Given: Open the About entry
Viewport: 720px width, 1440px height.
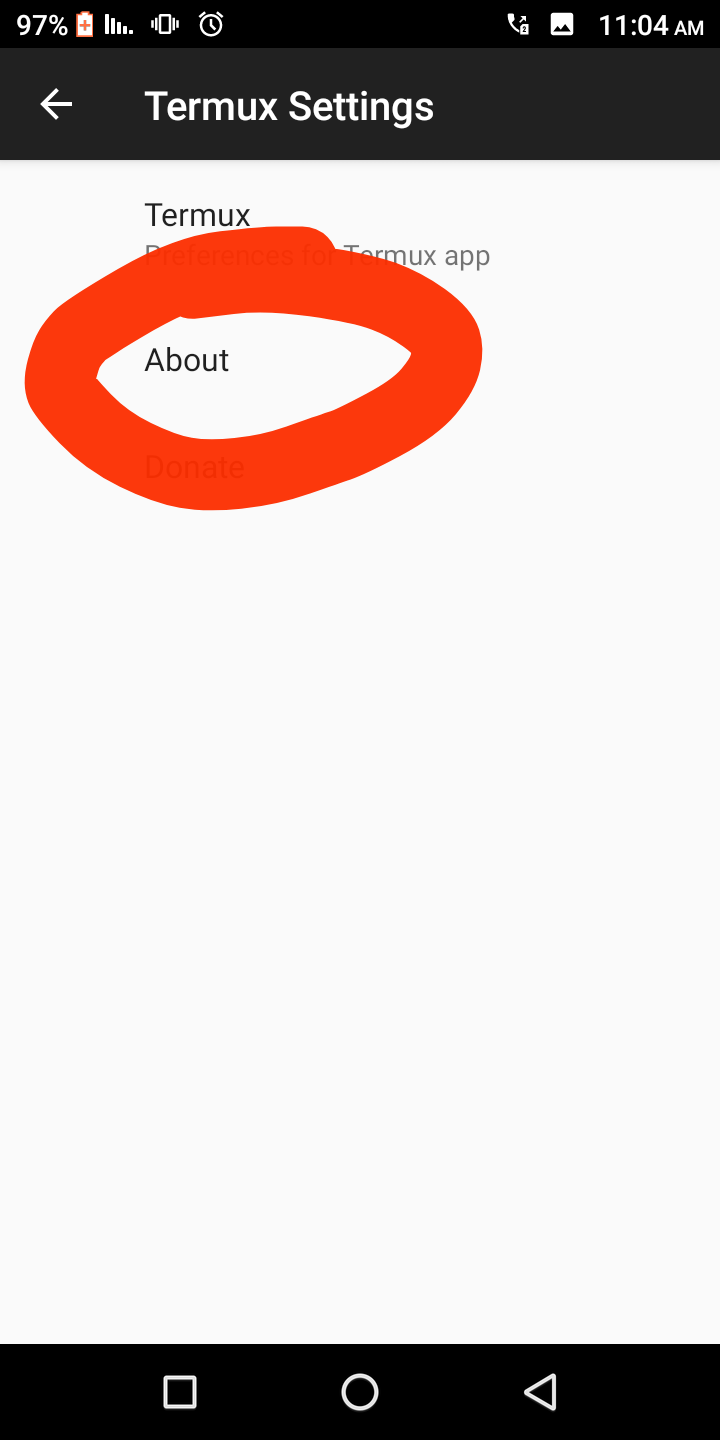Looking at the screenshot, I should coord(187,360).
